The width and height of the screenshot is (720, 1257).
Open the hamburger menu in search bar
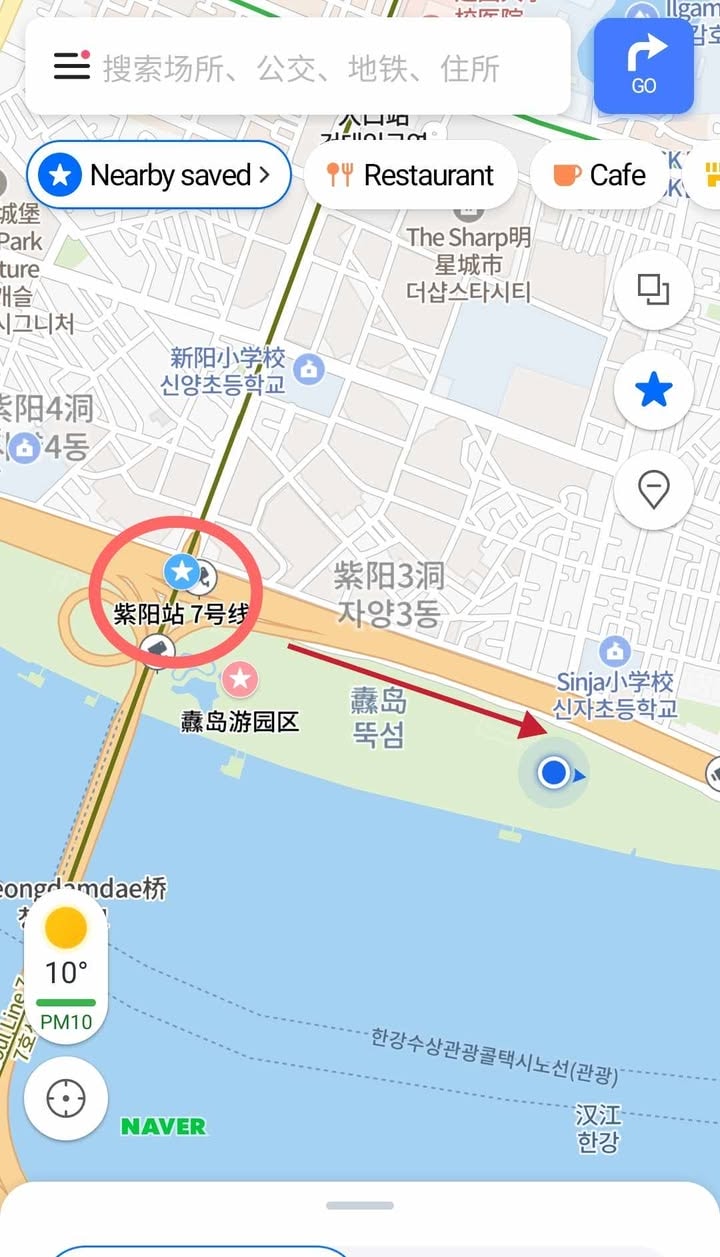(x=71, y=66)
